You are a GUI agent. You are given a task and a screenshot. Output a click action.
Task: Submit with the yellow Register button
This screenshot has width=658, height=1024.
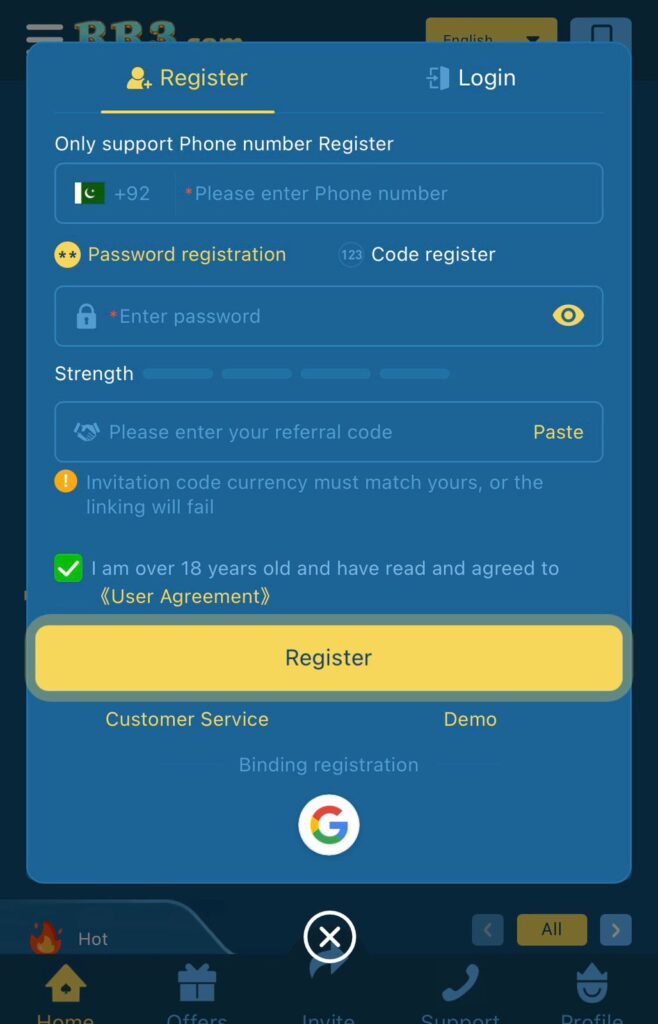(x=329, y=658)
